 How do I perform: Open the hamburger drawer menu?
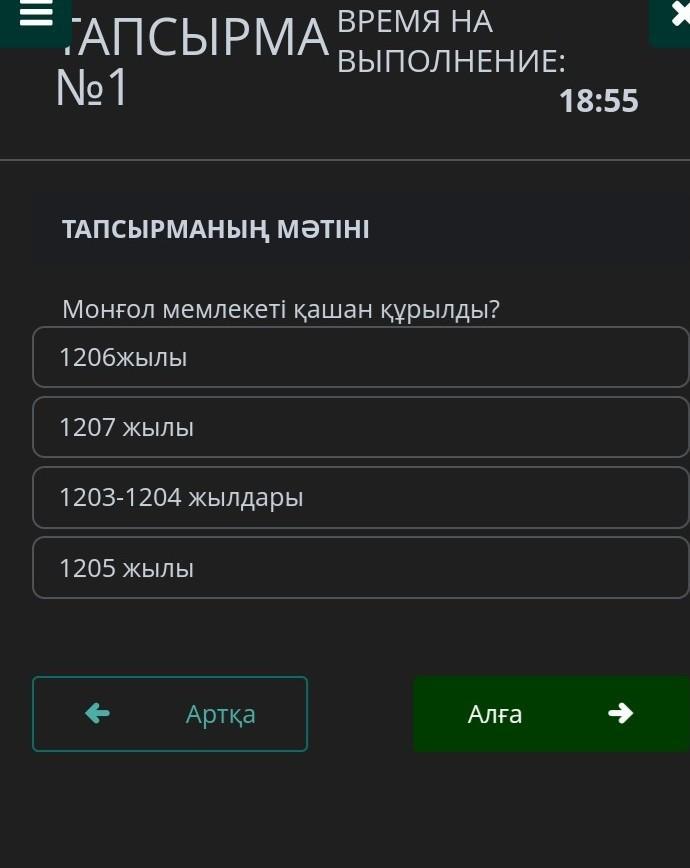tap(35, 17)
